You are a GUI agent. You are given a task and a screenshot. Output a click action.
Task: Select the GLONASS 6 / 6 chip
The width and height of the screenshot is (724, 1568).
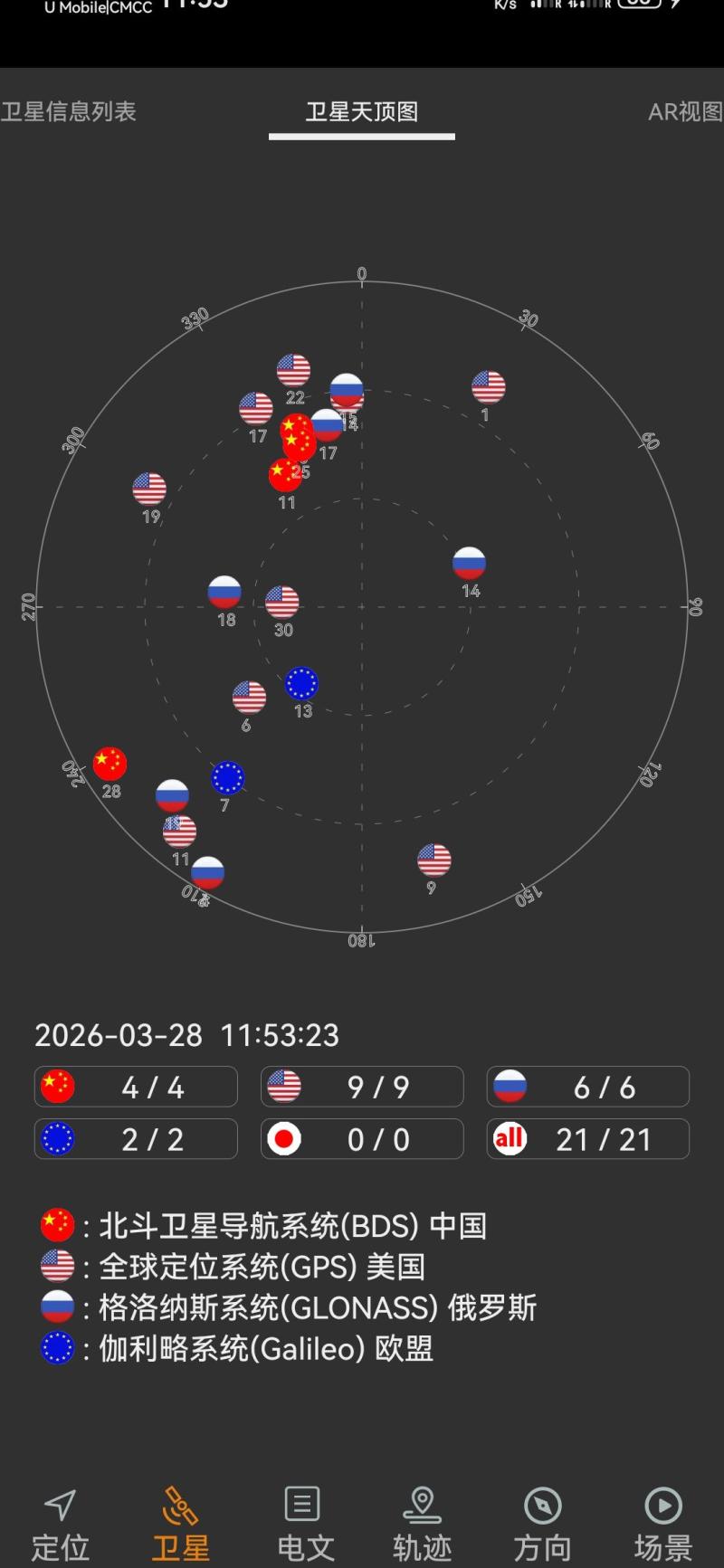pyautogui.click(x=588, y=1087)
